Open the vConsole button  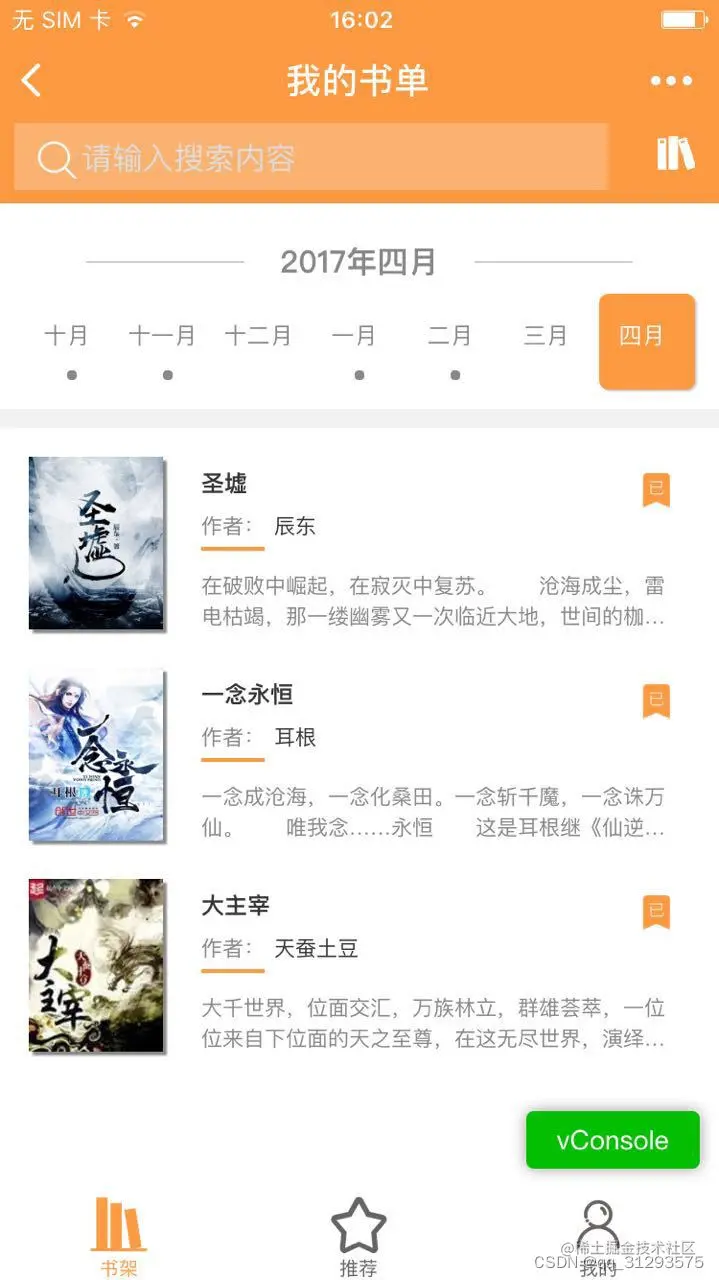click(x=612, y=1140)
